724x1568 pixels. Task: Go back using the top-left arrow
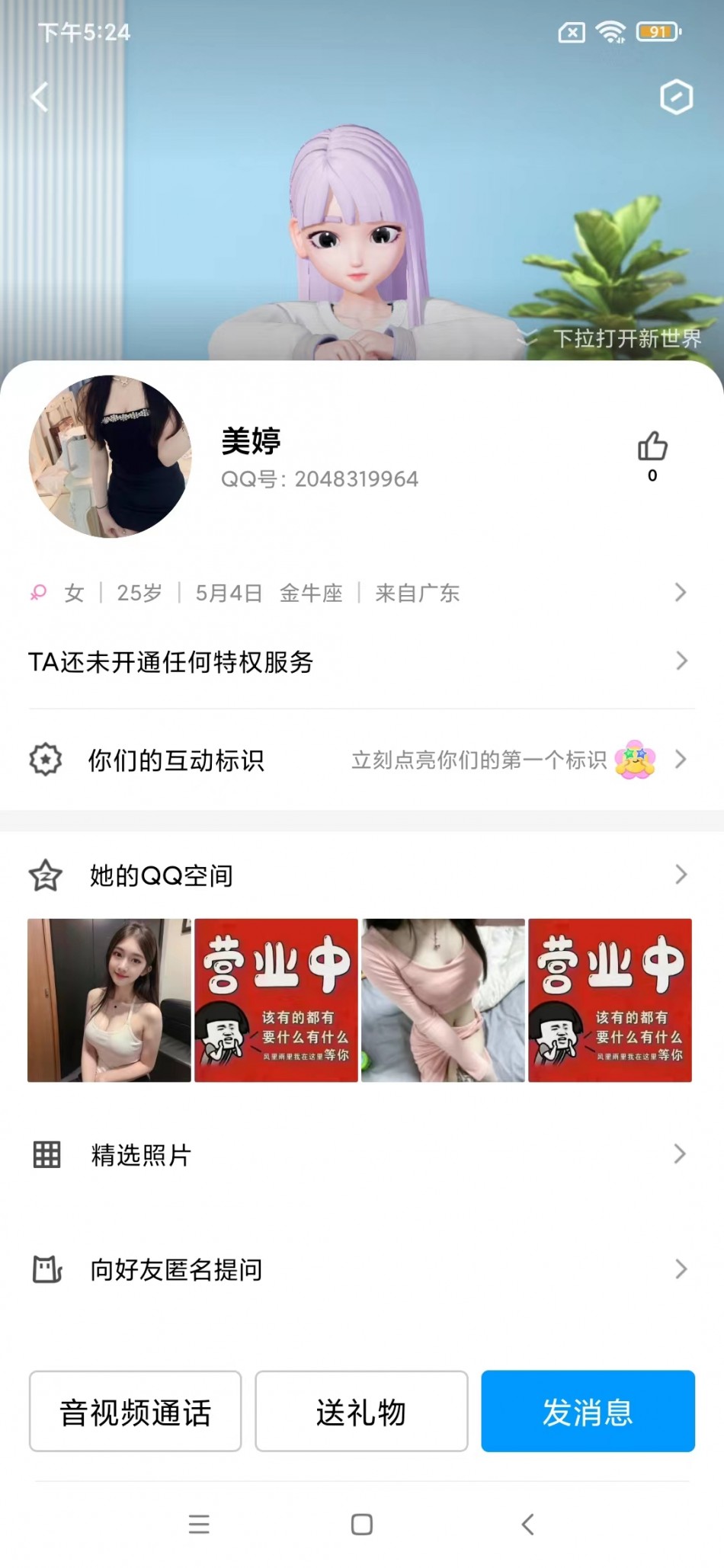(40, 97)
